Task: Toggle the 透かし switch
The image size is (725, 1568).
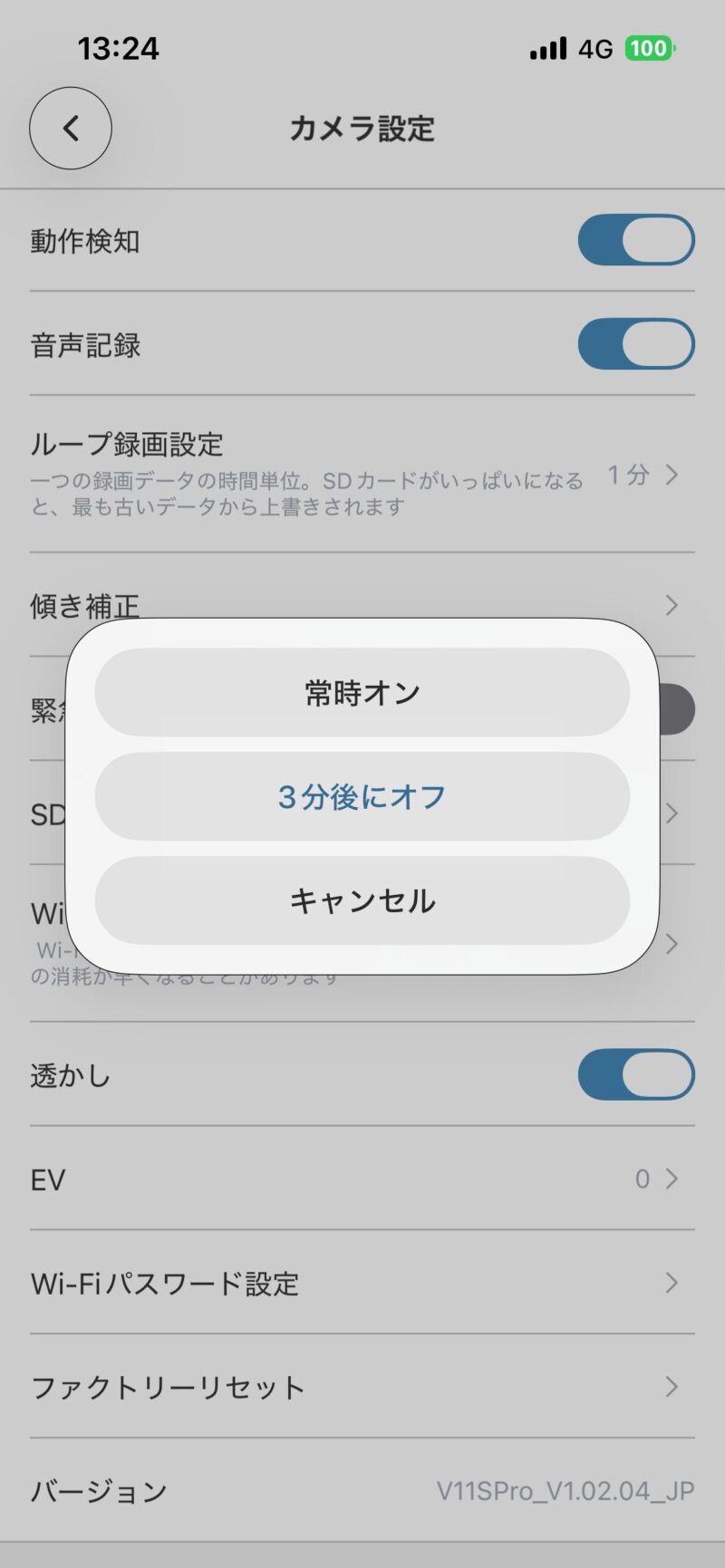Action: click(x=635, y=1074)
